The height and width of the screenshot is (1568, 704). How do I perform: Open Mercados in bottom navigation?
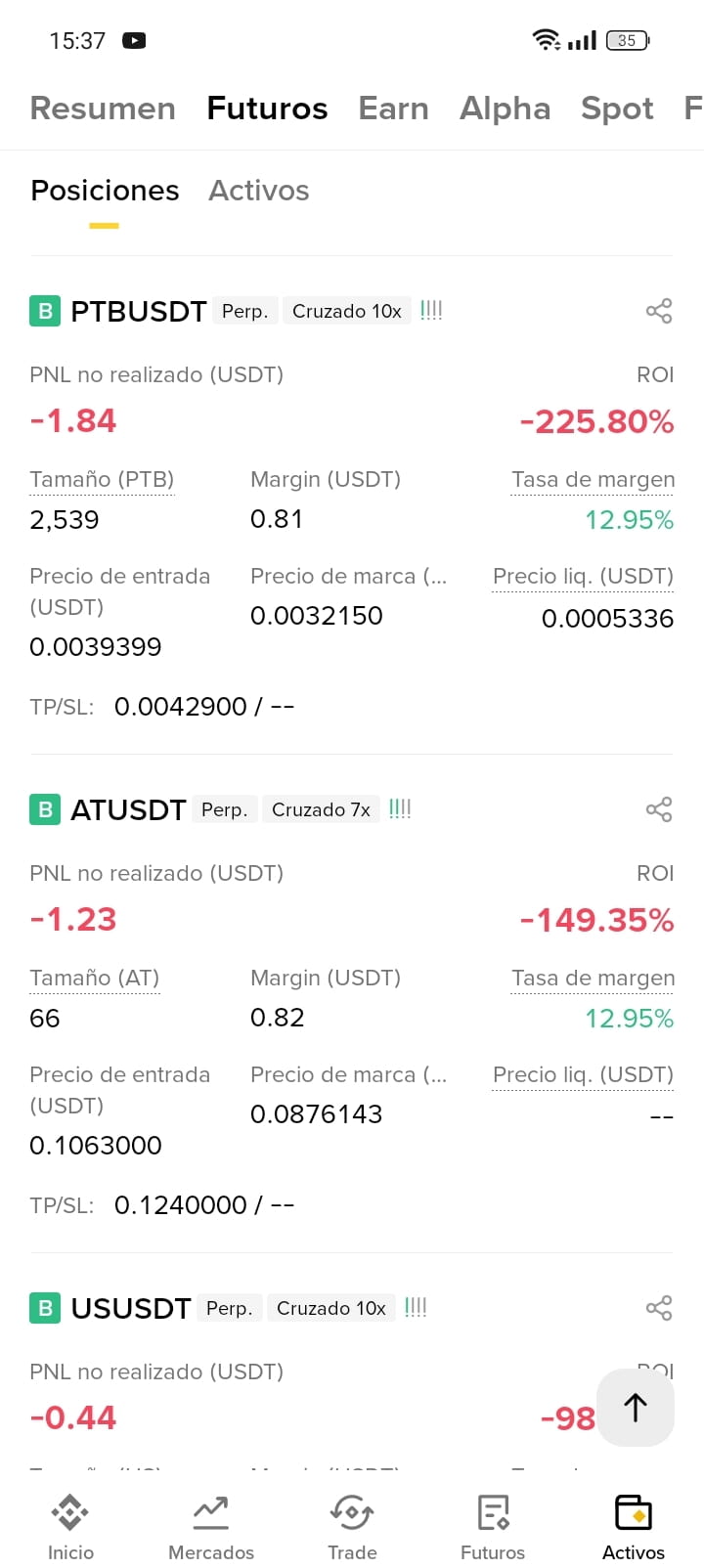tap(211, 1528)
